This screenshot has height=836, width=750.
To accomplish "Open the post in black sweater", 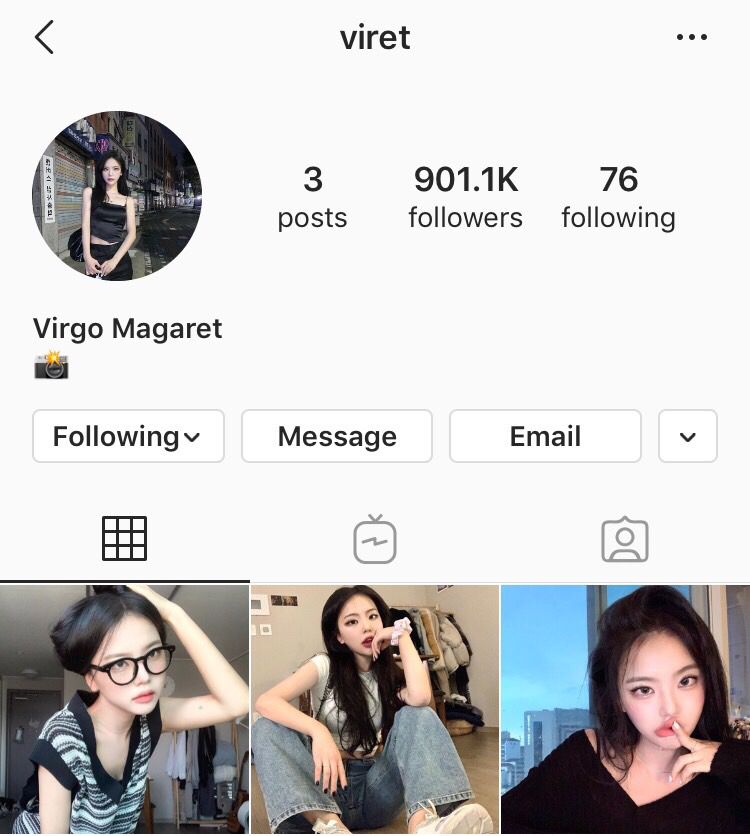I will [x=626, y=710].
